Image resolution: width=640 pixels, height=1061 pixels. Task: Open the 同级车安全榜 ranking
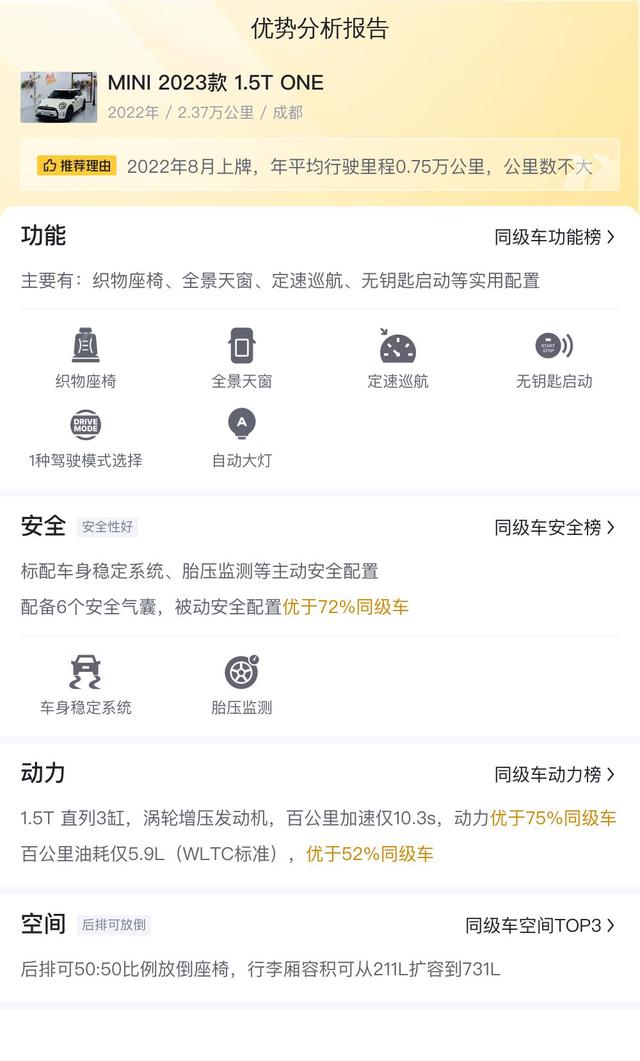click(x=554, y=527)
